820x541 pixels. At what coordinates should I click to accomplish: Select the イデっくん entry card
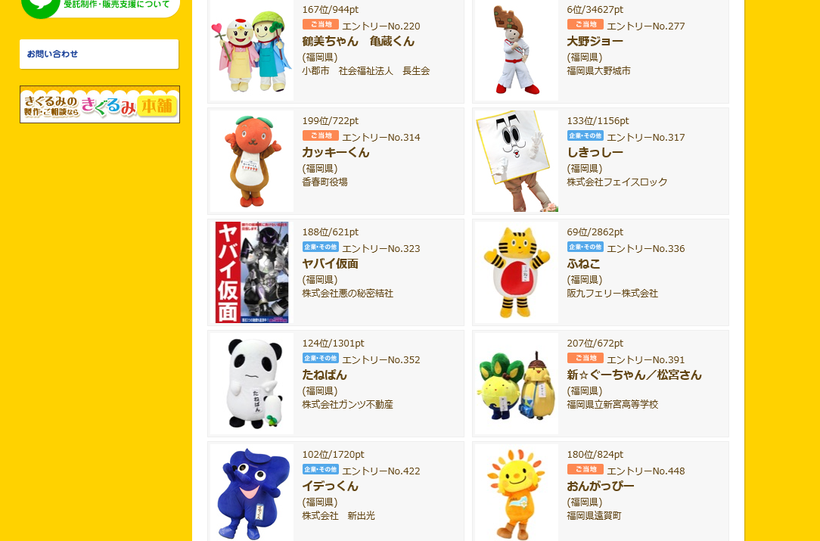point(336,493)
